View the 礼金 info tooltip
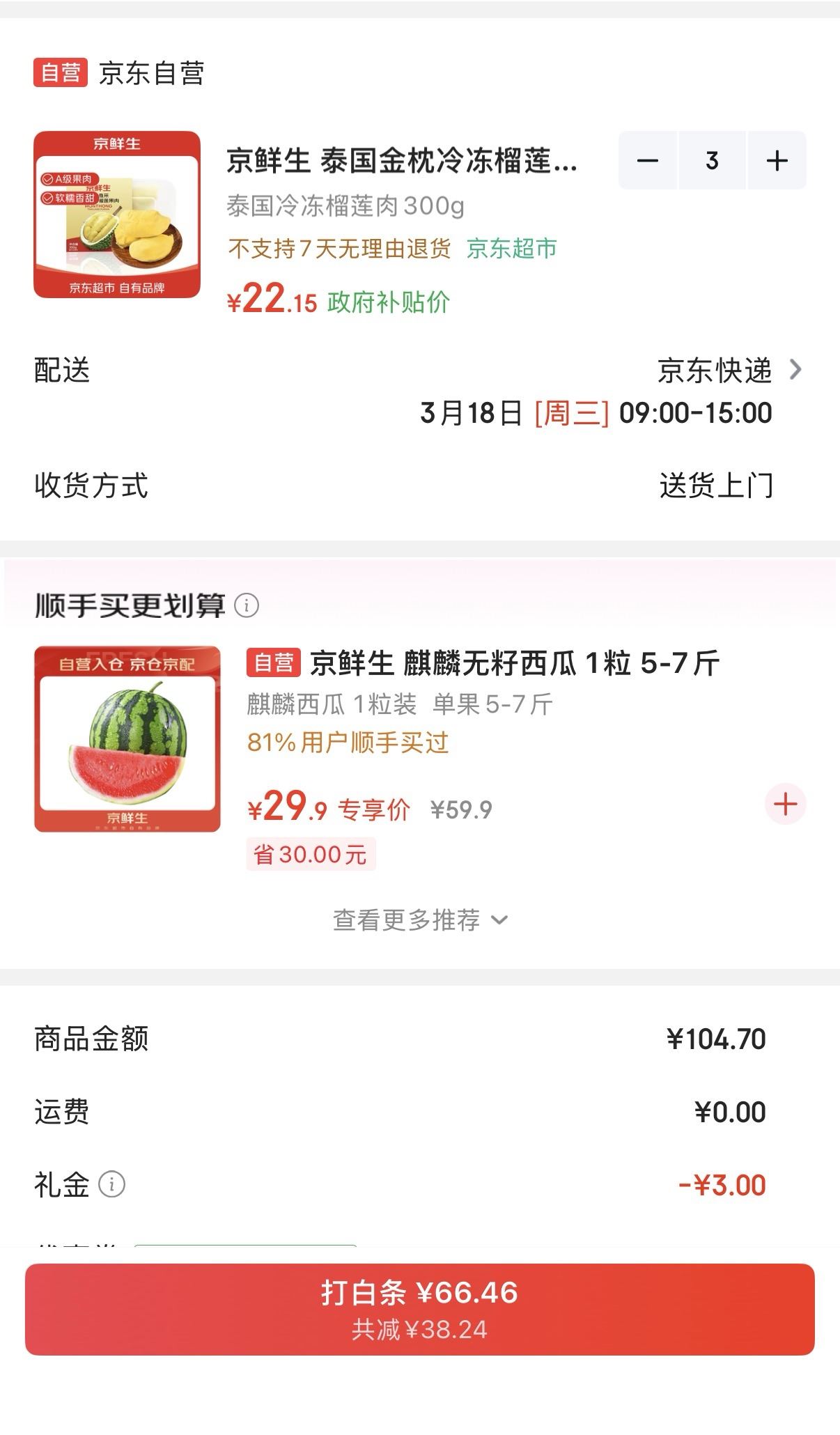Screen dimensions: 840x1435 click(x=111, y=1184)
